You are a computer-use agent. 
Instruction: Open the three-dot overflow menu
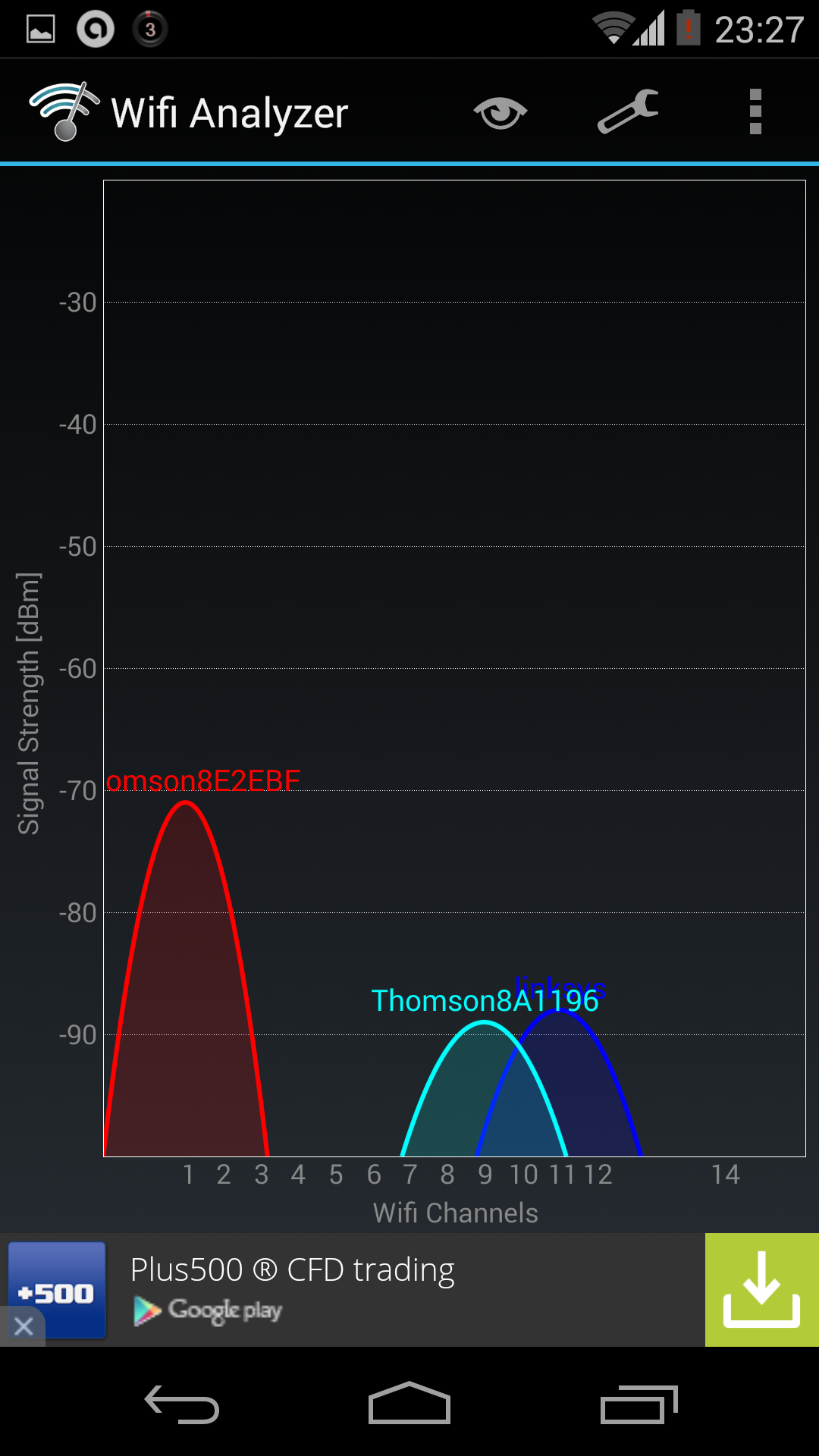pos(755,111)
